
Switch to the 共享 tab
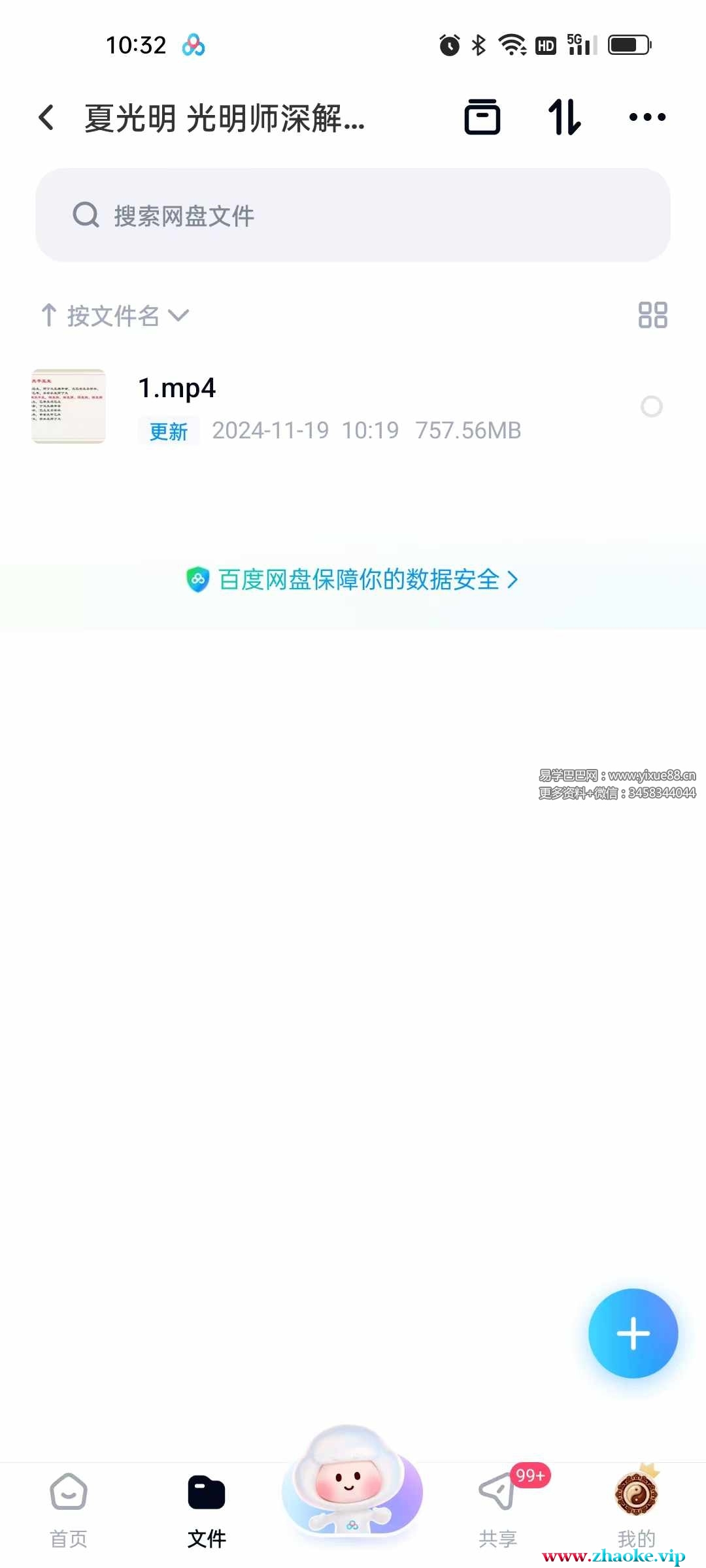498,1510
